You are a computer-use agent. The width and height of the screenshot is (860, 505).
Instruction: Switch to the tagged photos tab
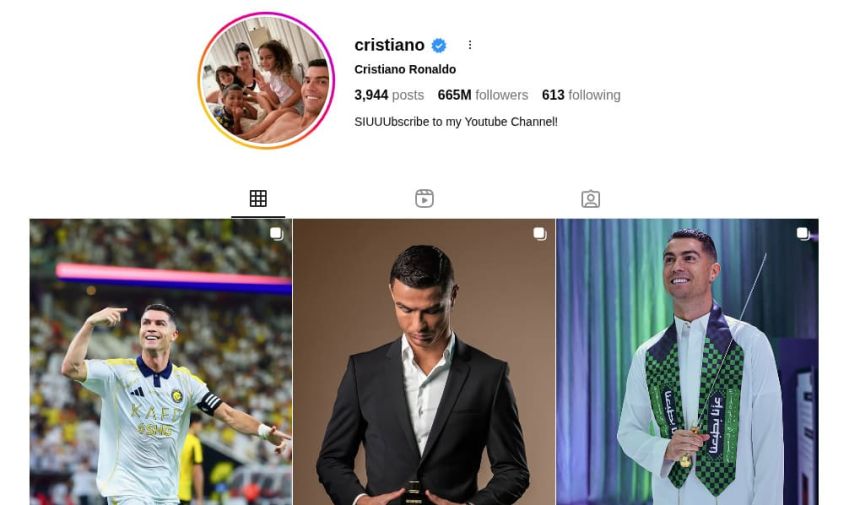[x=590, y=199]
